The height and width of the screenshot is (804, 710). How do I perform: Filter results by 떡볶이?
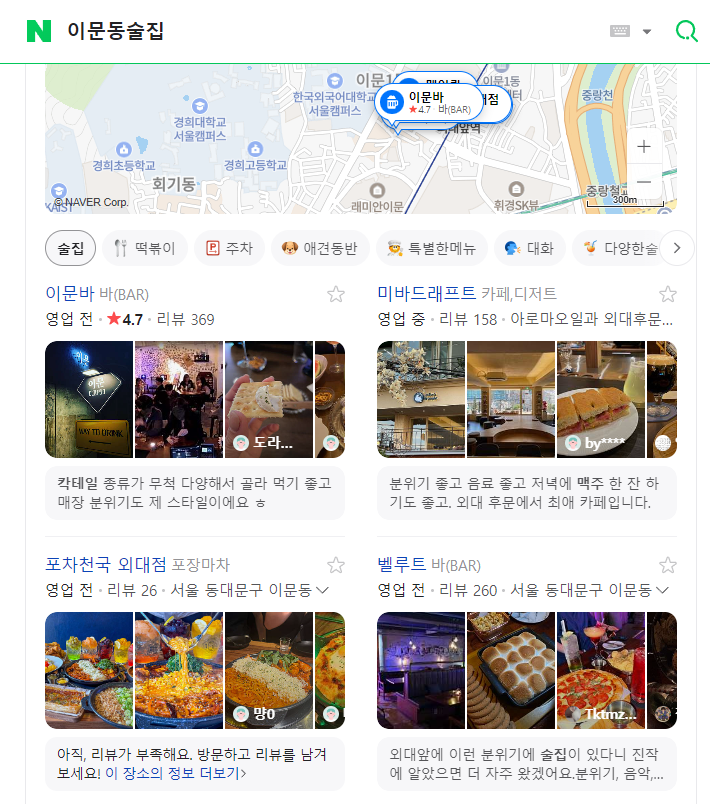click(145, 248)
